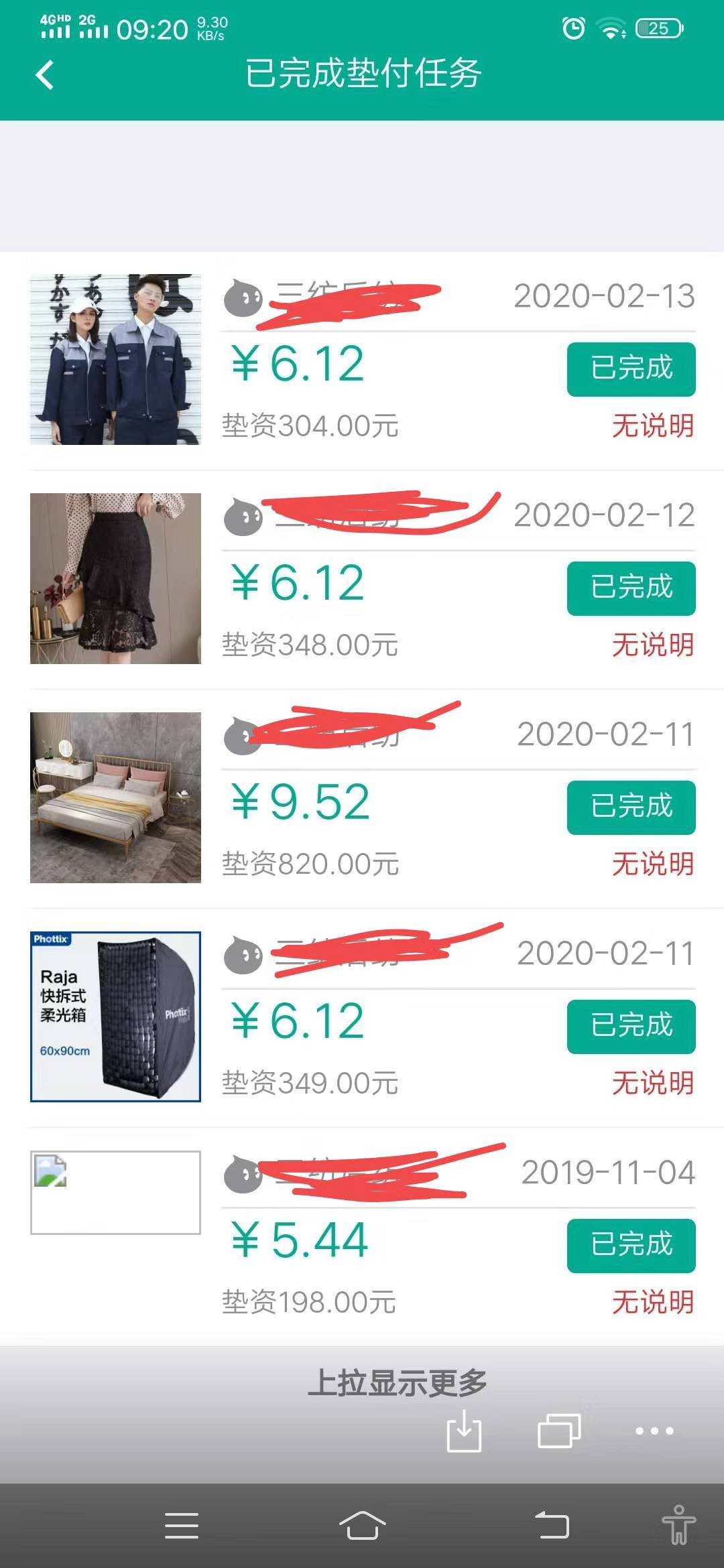
Task: Go to the system home screen
Action: [362, 1526]
